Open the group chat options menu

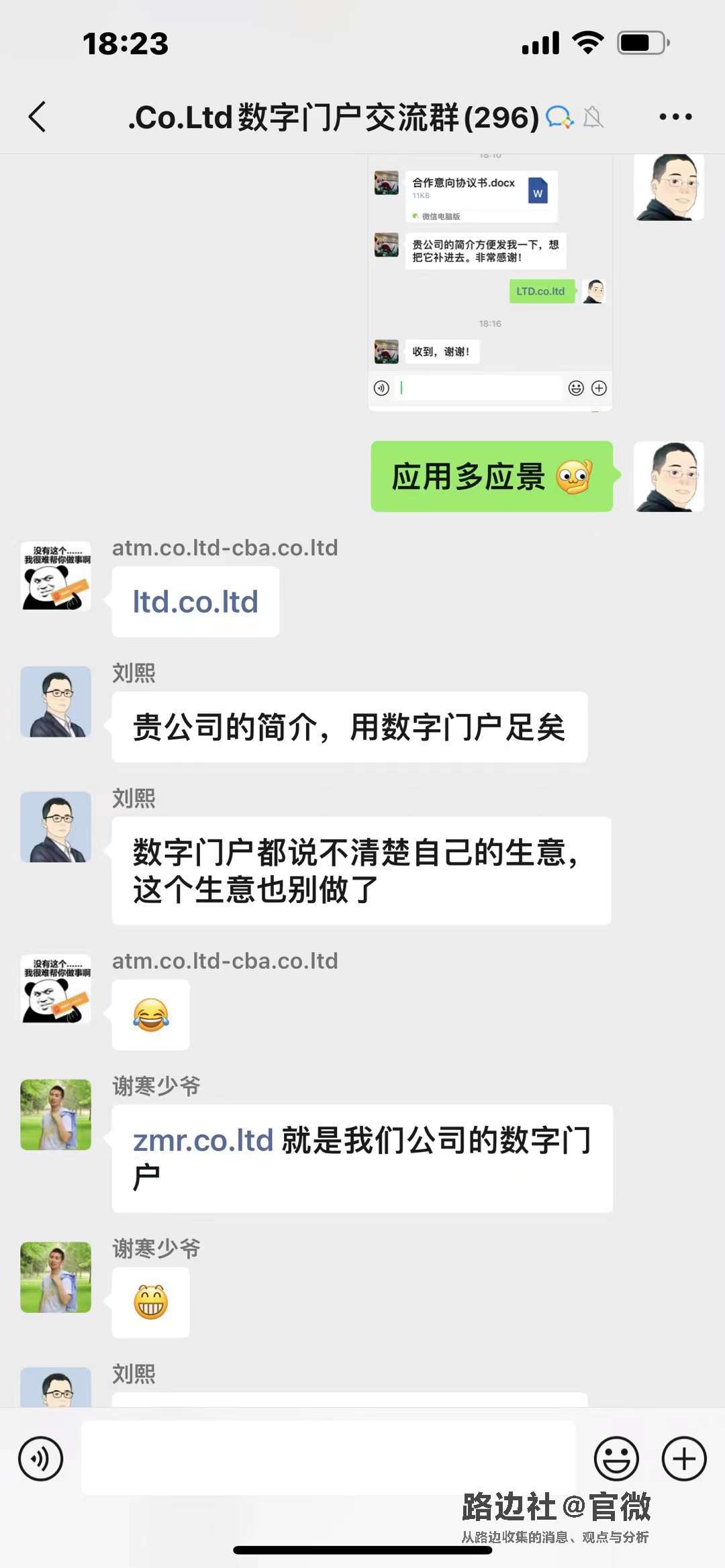[675, 117]
